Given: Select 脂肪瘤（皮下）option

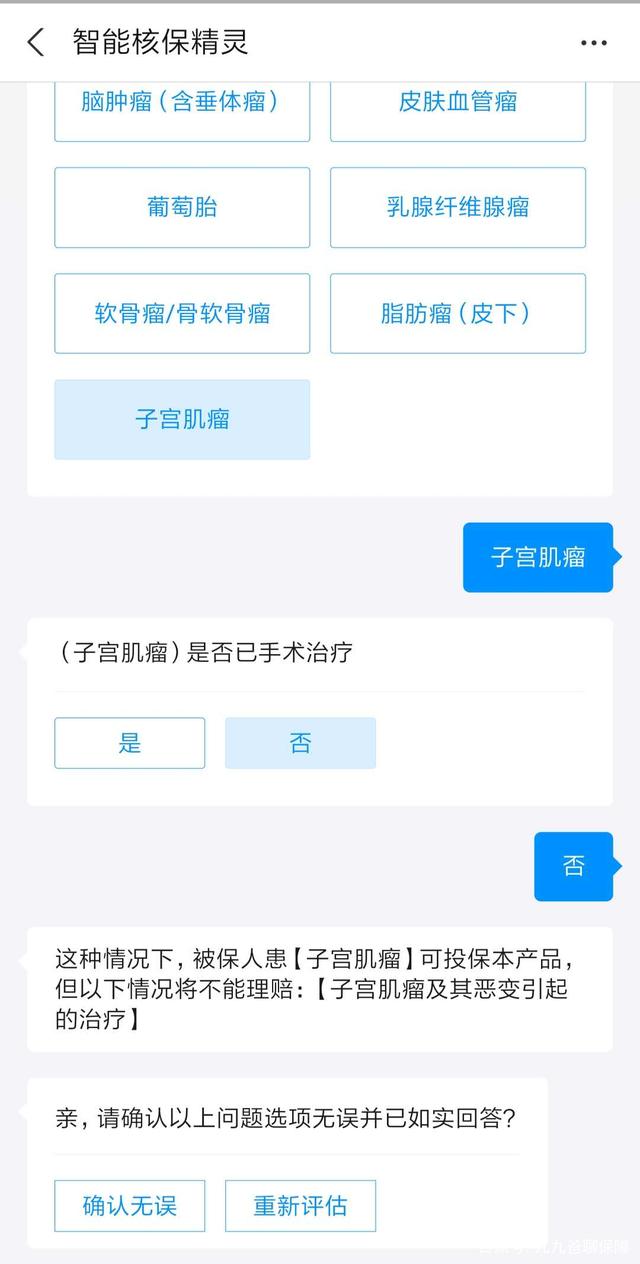Looking at the screenshot, I should [x=458, y=313].
